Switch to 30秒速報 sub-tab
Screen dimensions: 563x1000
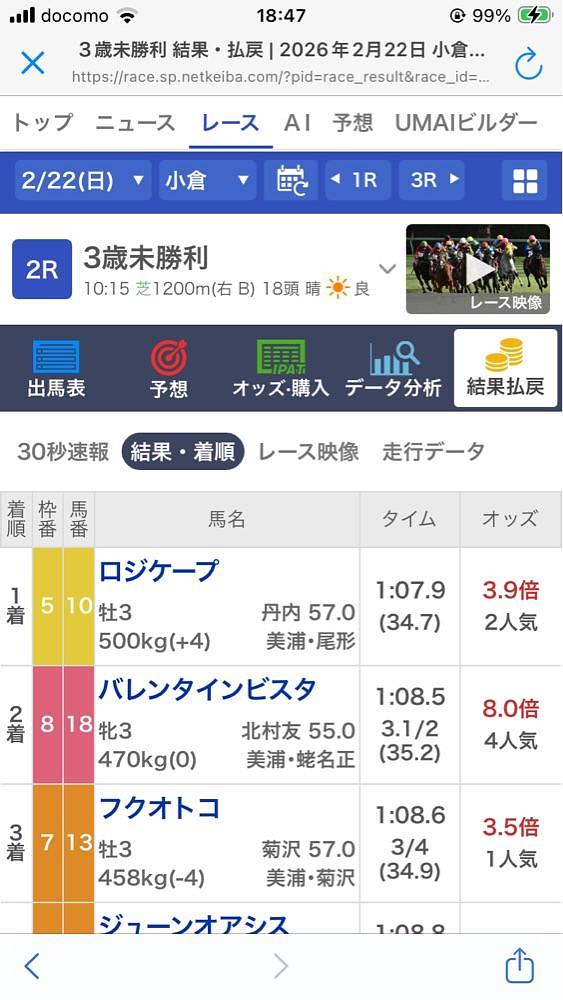coord(63,452)
